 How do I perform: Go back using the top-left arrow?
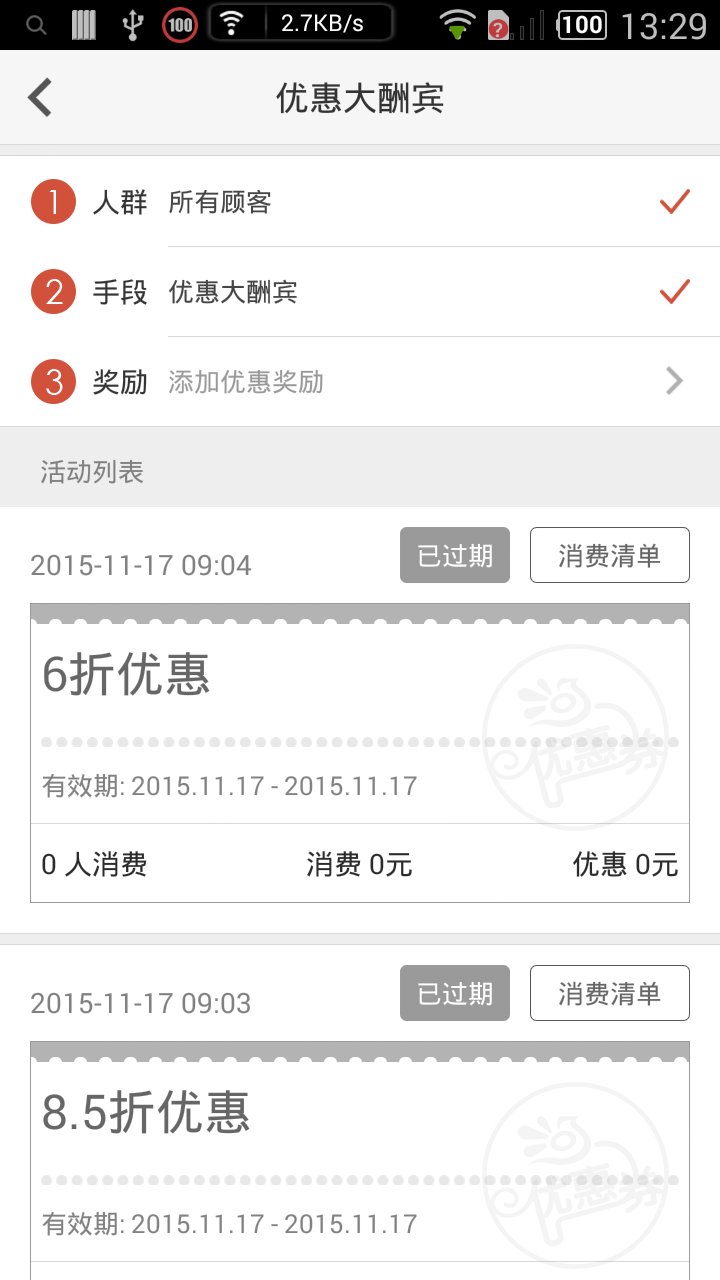(x=40, y=98)
